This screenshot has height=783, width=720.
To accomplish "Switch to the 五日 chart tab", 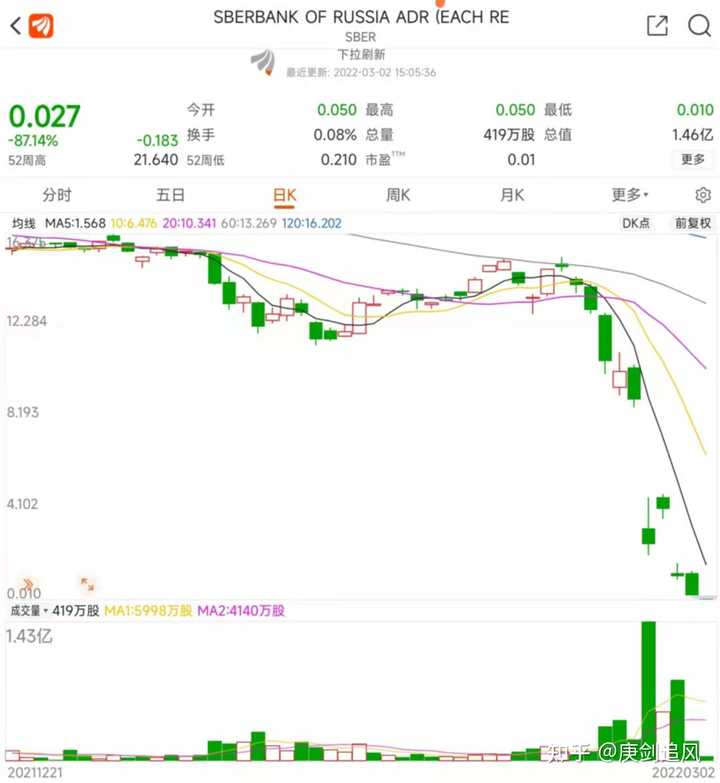I will point(171,195).
